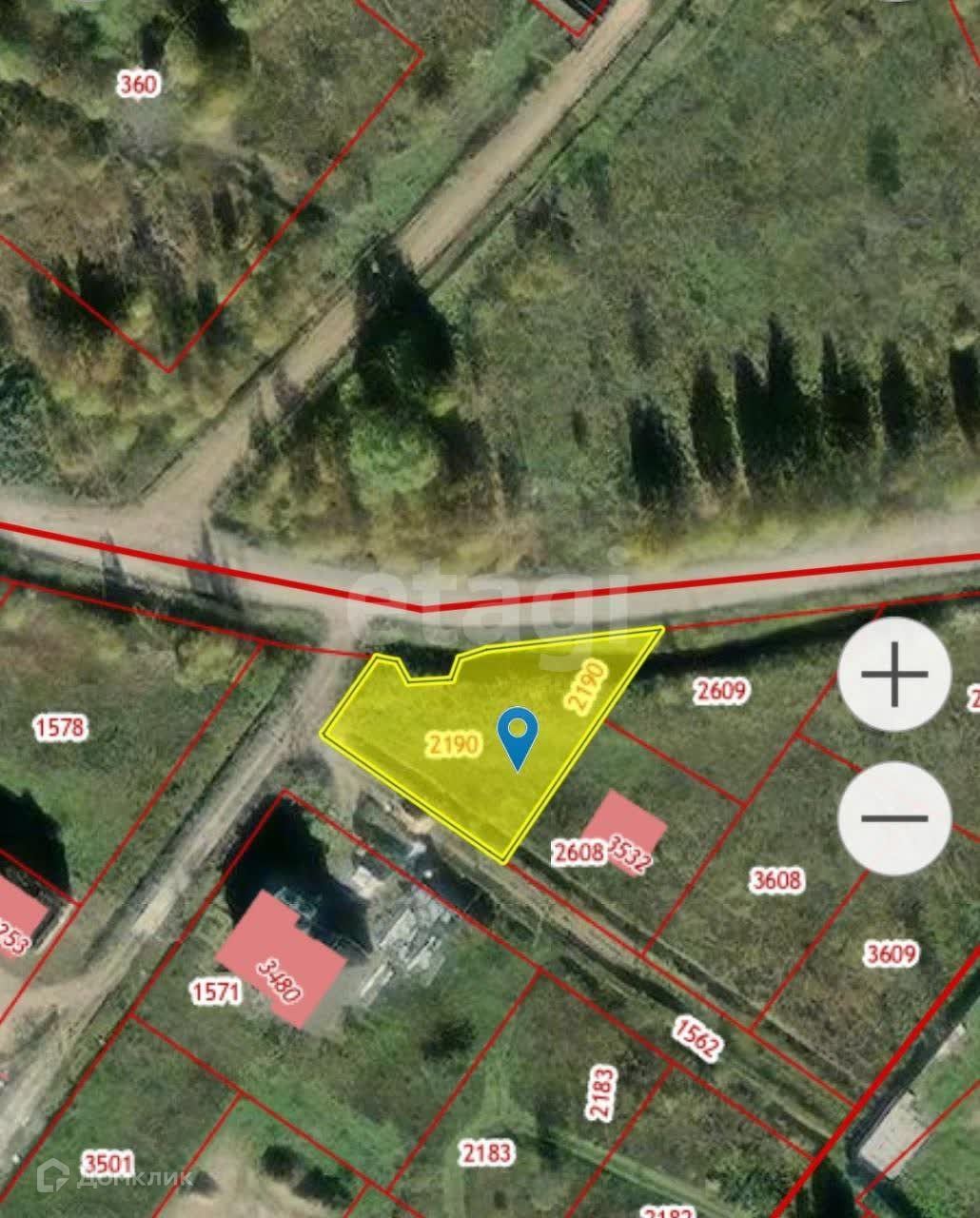Zoom in on the map
The height and width of the screenshot is (1218, 980).
(893, 674)
